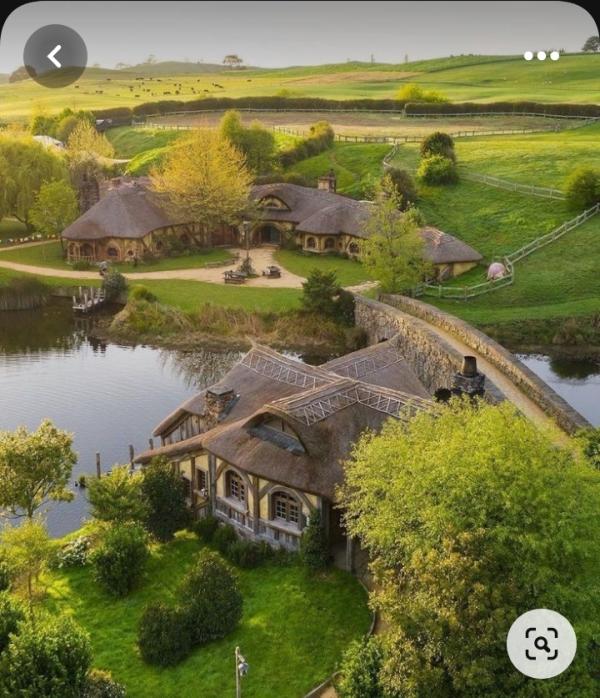Viewport: 600px width, 698px height.
Task: Open the three-dot overflow menu
Action: 541,56
